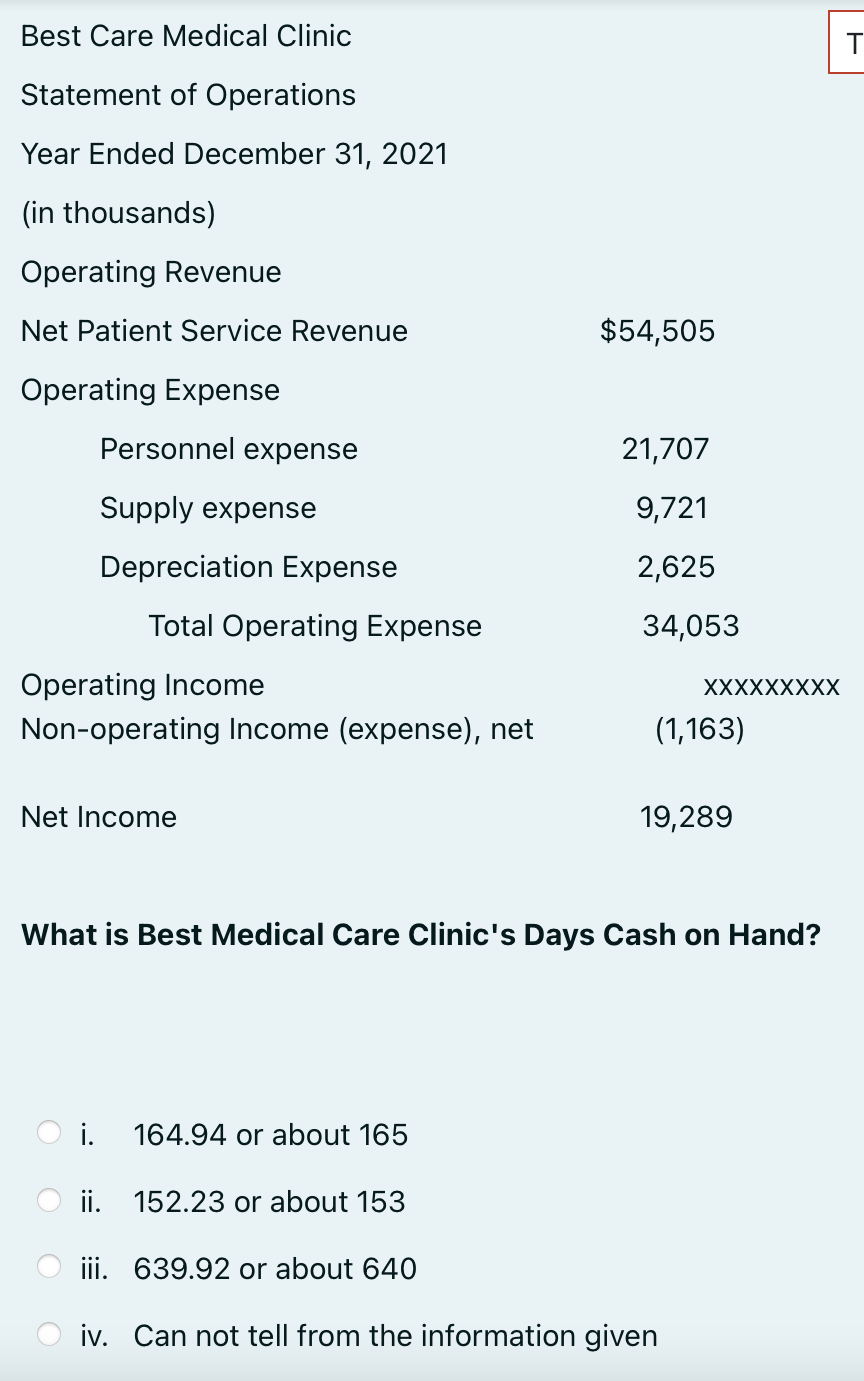
Task: Click the Personnel expense amount 21,707
Action: coord(666,448)
